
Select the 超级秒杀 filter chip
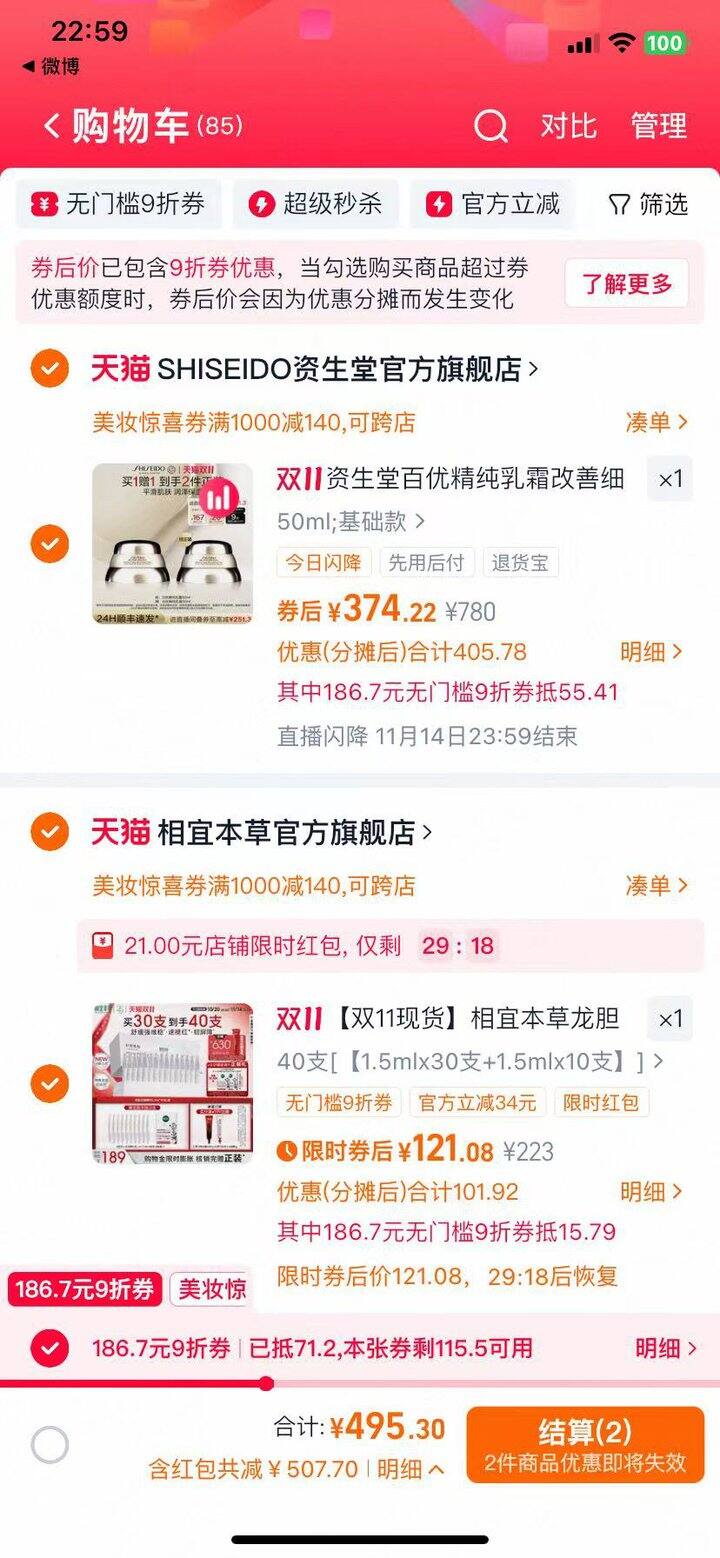point(316,205)
